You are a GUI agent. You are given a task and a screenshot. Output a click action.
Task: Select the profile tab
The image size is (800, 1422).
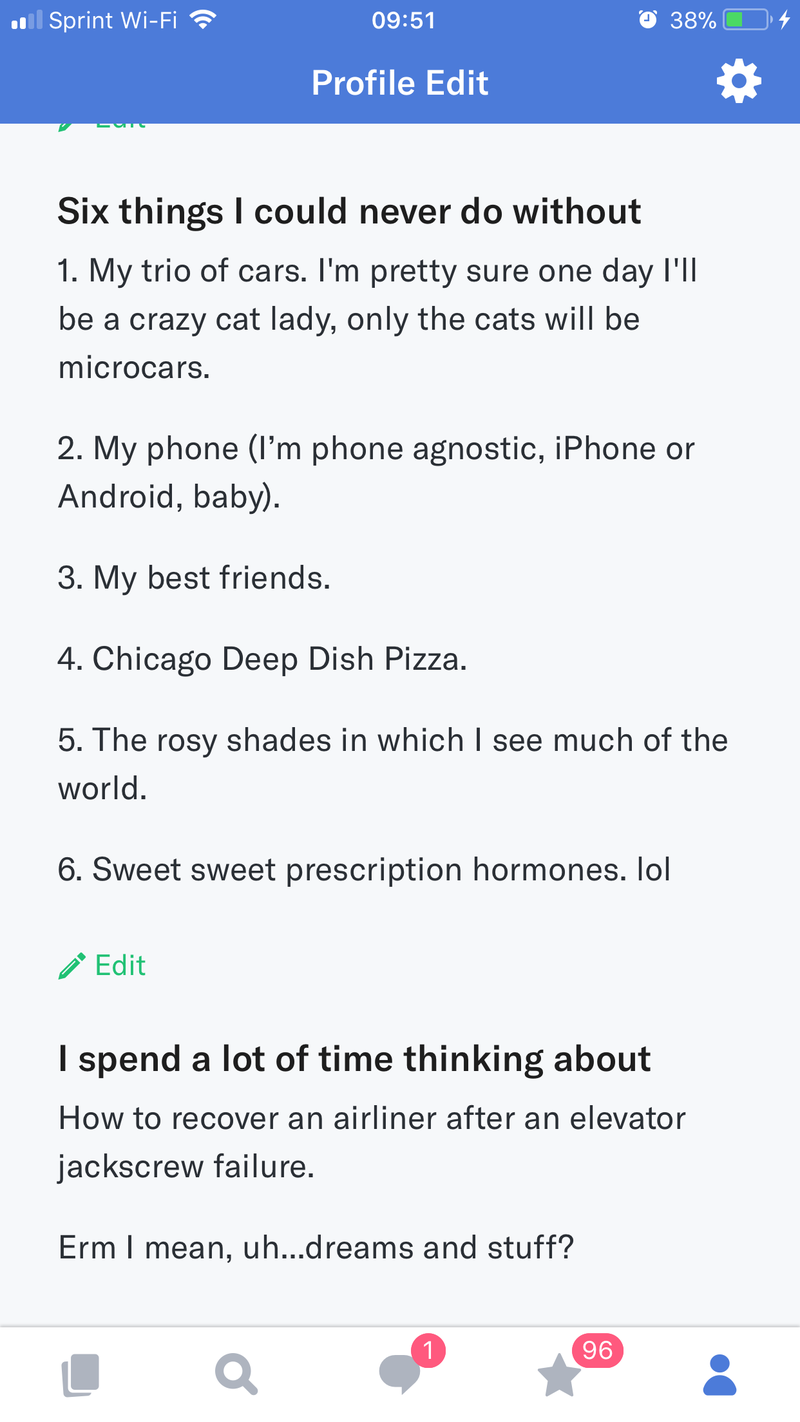(x=719, y=1375)
